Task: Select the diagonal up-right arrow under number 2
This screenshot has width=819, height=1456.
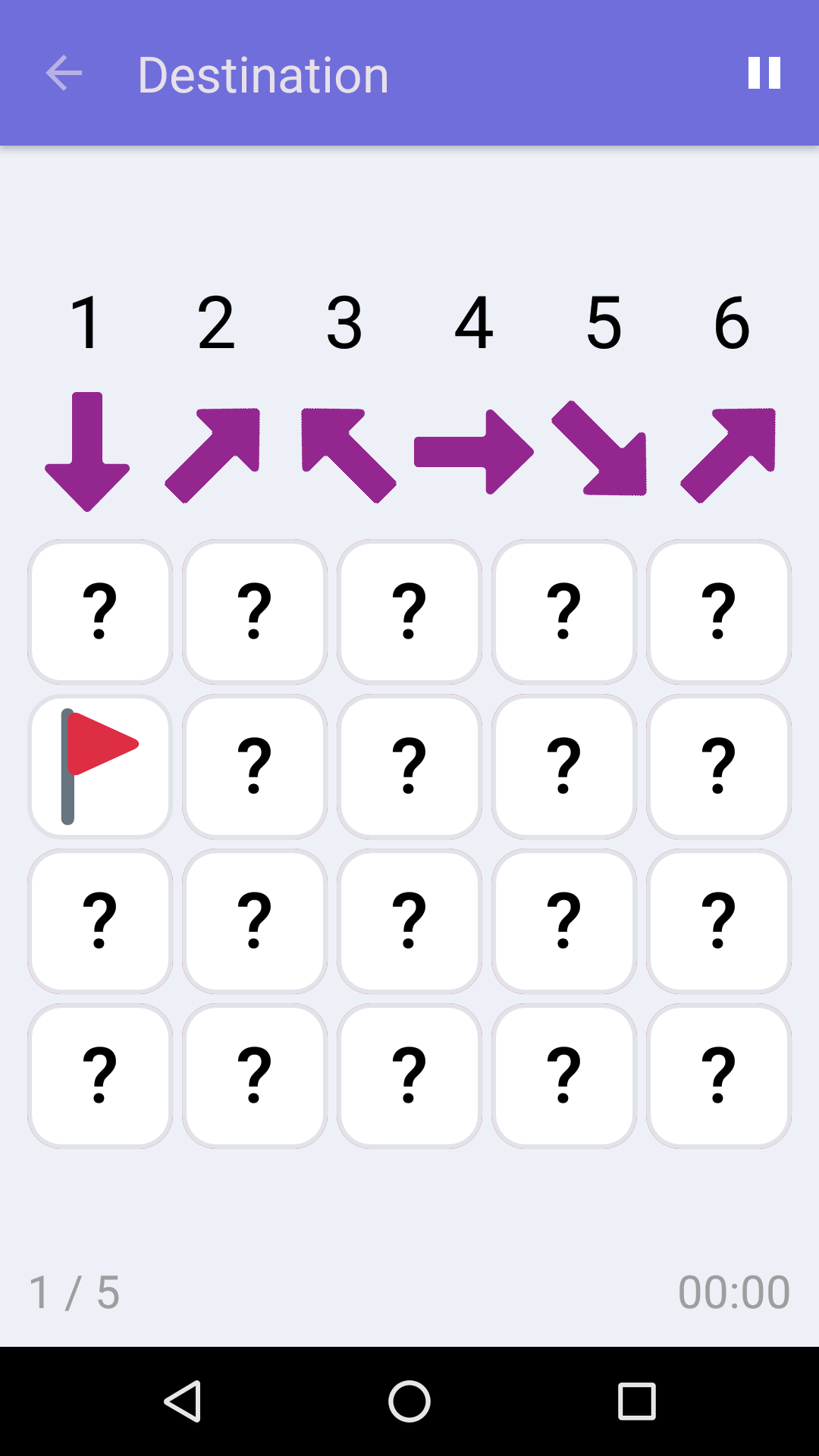Action: (215, 453)
